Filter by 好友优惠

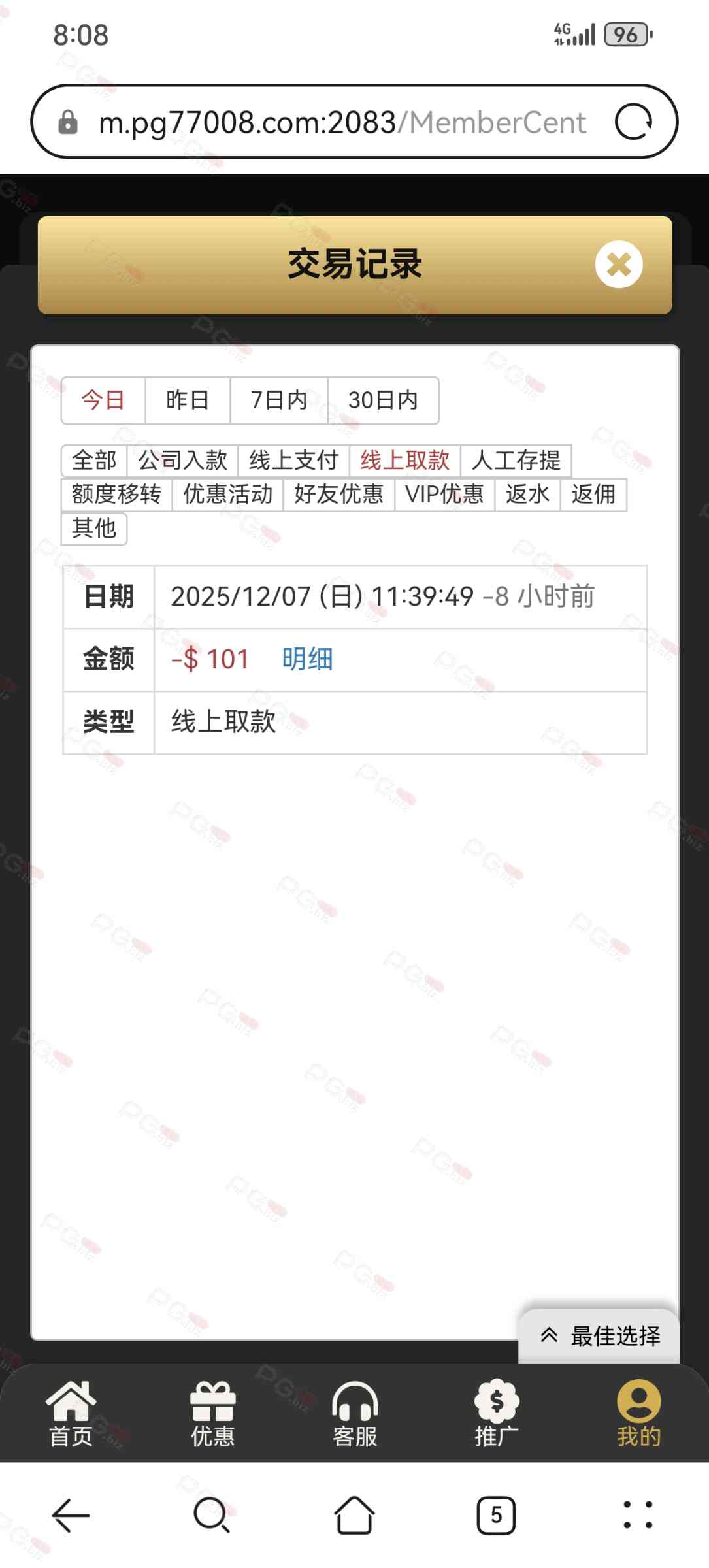pyautogui.click(x=338, y=495)
